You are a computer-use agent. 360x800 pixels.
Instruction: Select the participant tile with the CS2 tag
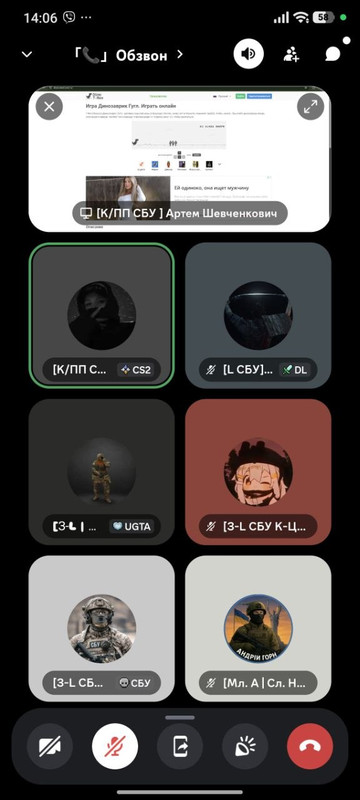pos(101,315)
